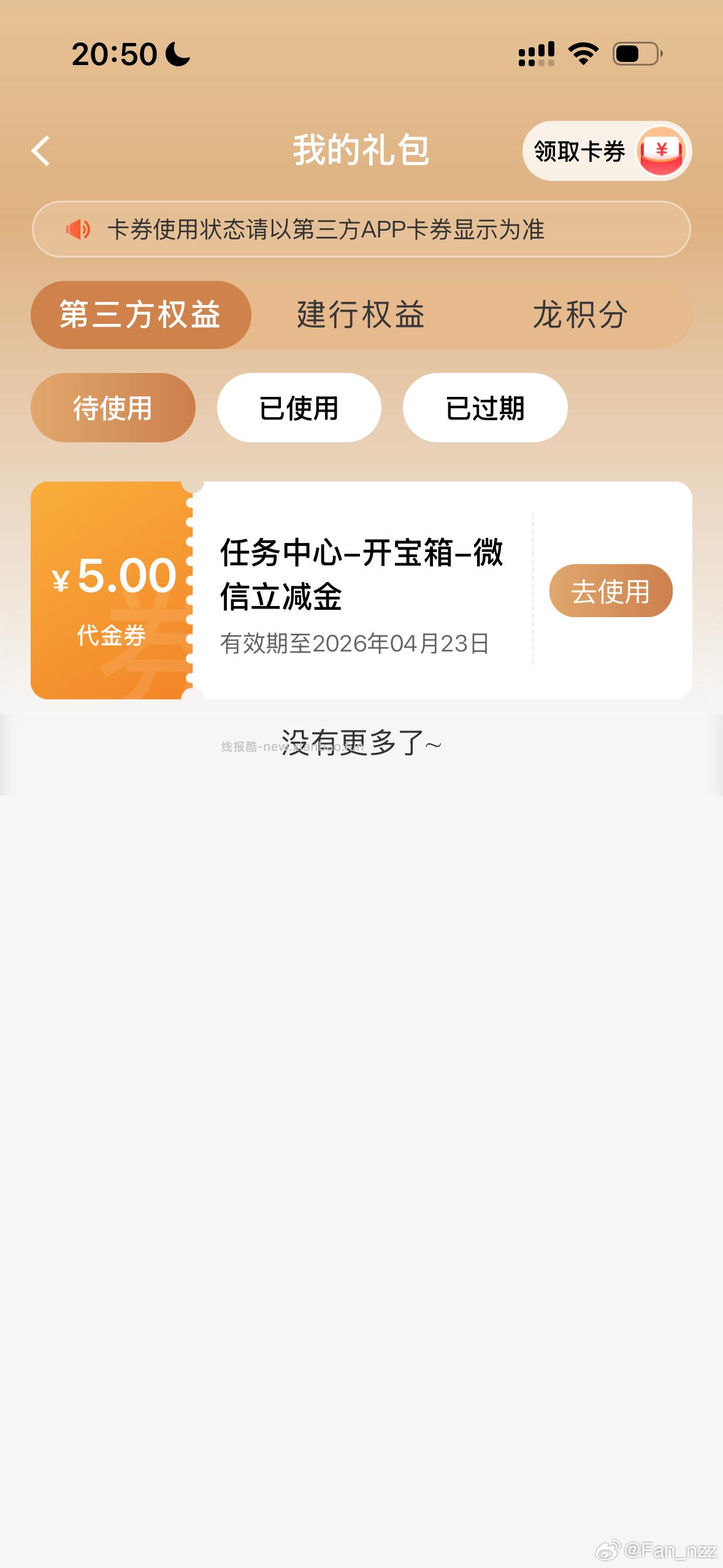This screenshot has height=1568, width=723.
Task: Tap the back arrow to leave 我的礼包
Action: [x=40, y=152]
